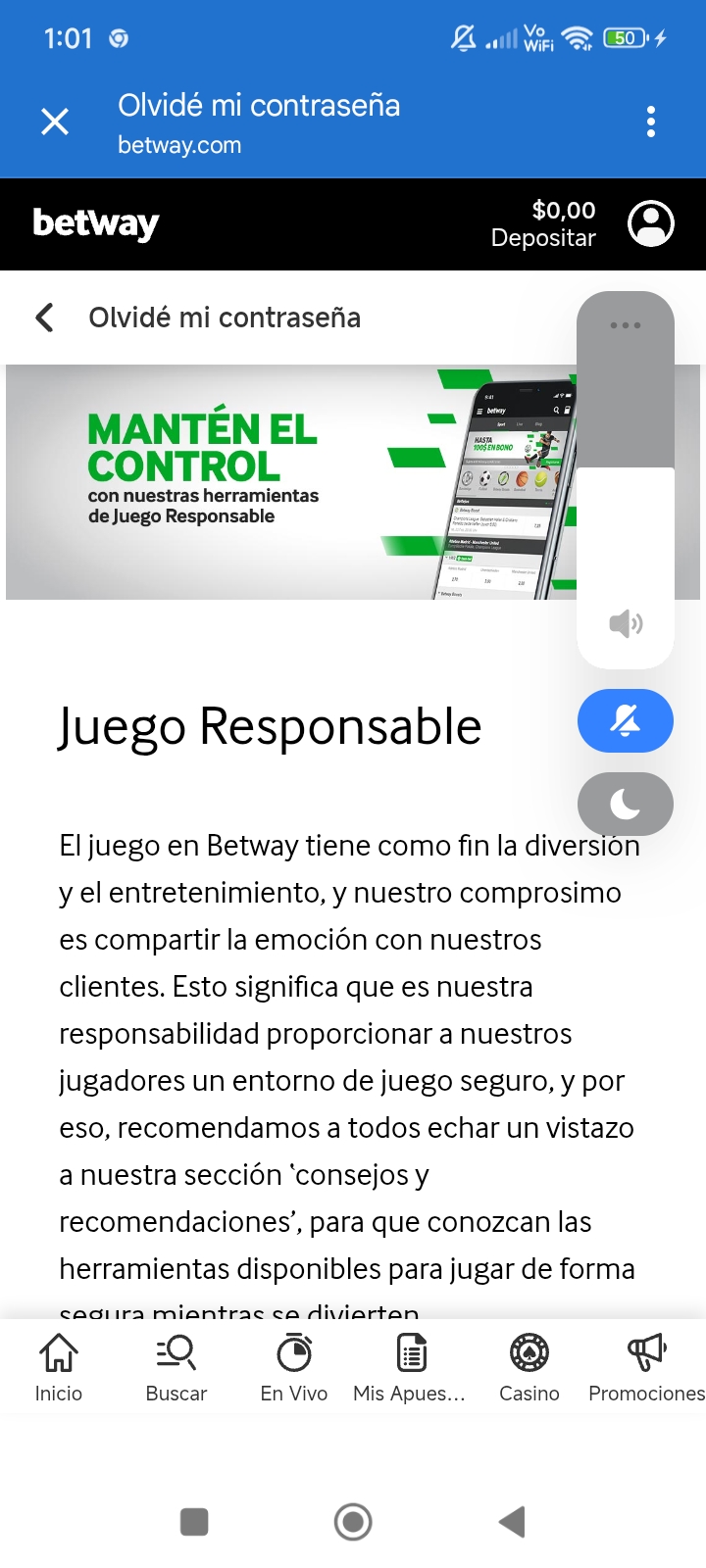Tap the betway logo
This screenshot has width=706, height=1568.
[x=96, y=223]
